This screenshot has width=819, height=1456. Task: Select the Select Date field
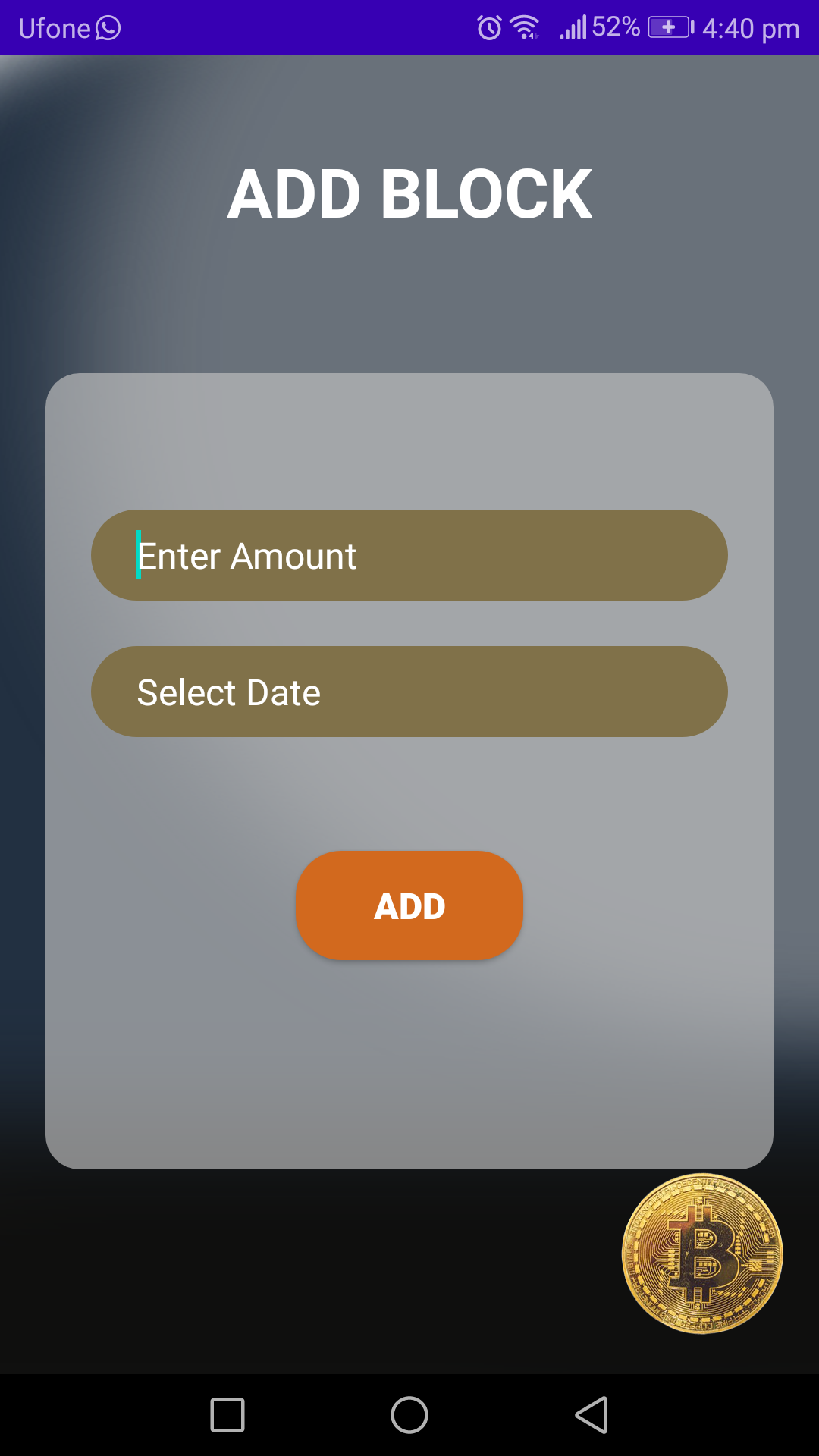(x=409, y=691)
